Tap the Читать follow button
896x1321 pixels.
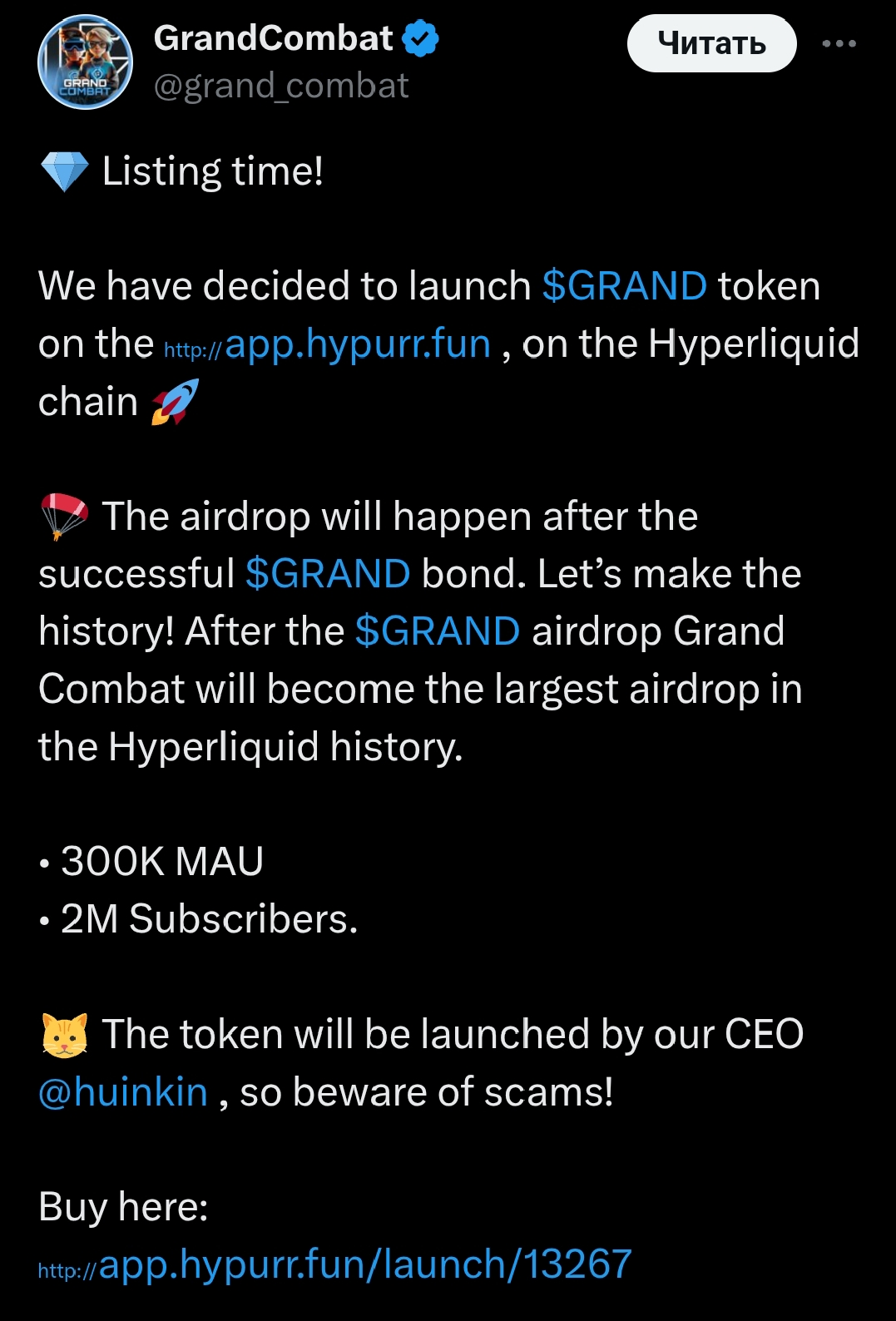coord(711,43)
